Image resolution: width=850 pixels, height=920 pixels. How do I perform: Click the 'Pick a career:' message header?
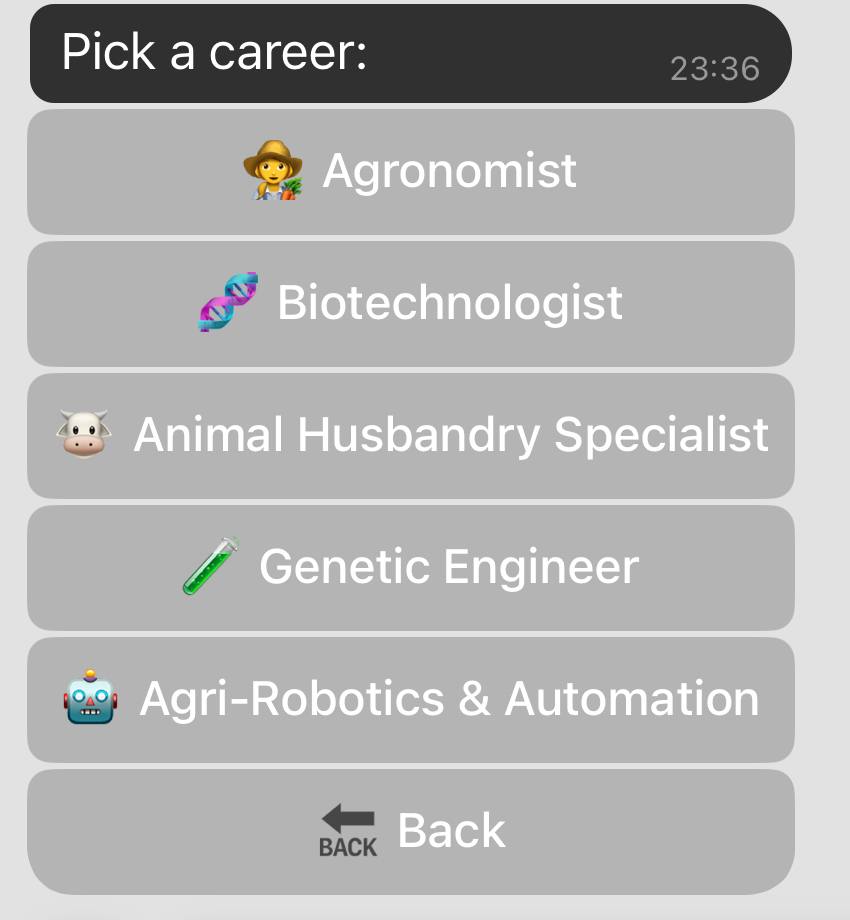215,52
